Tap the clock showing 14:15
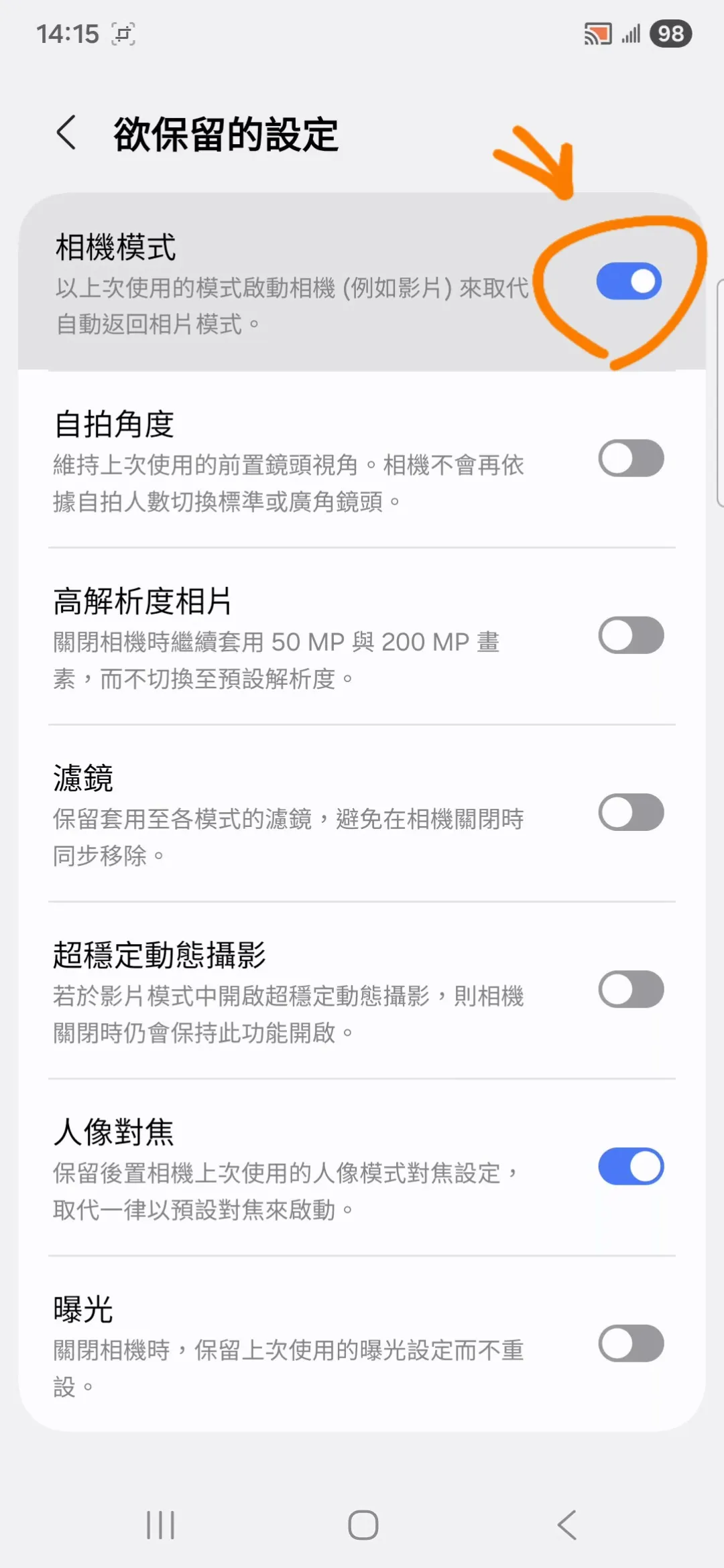This screenshot has width=724, height=1568. point(67,33)
